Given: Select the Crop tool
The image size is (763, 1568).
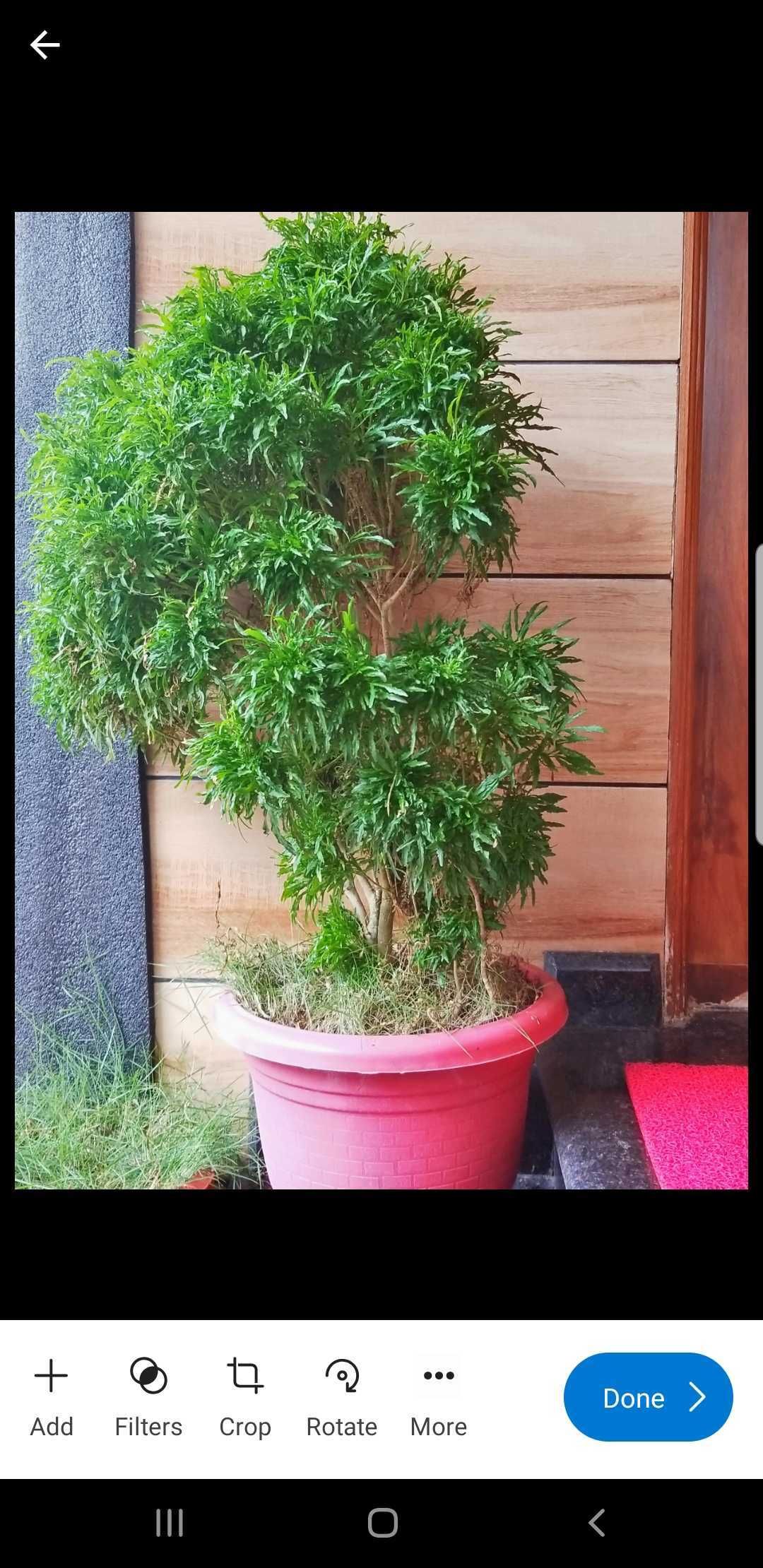Looking at the screenshot, I should pos(244,1396).
